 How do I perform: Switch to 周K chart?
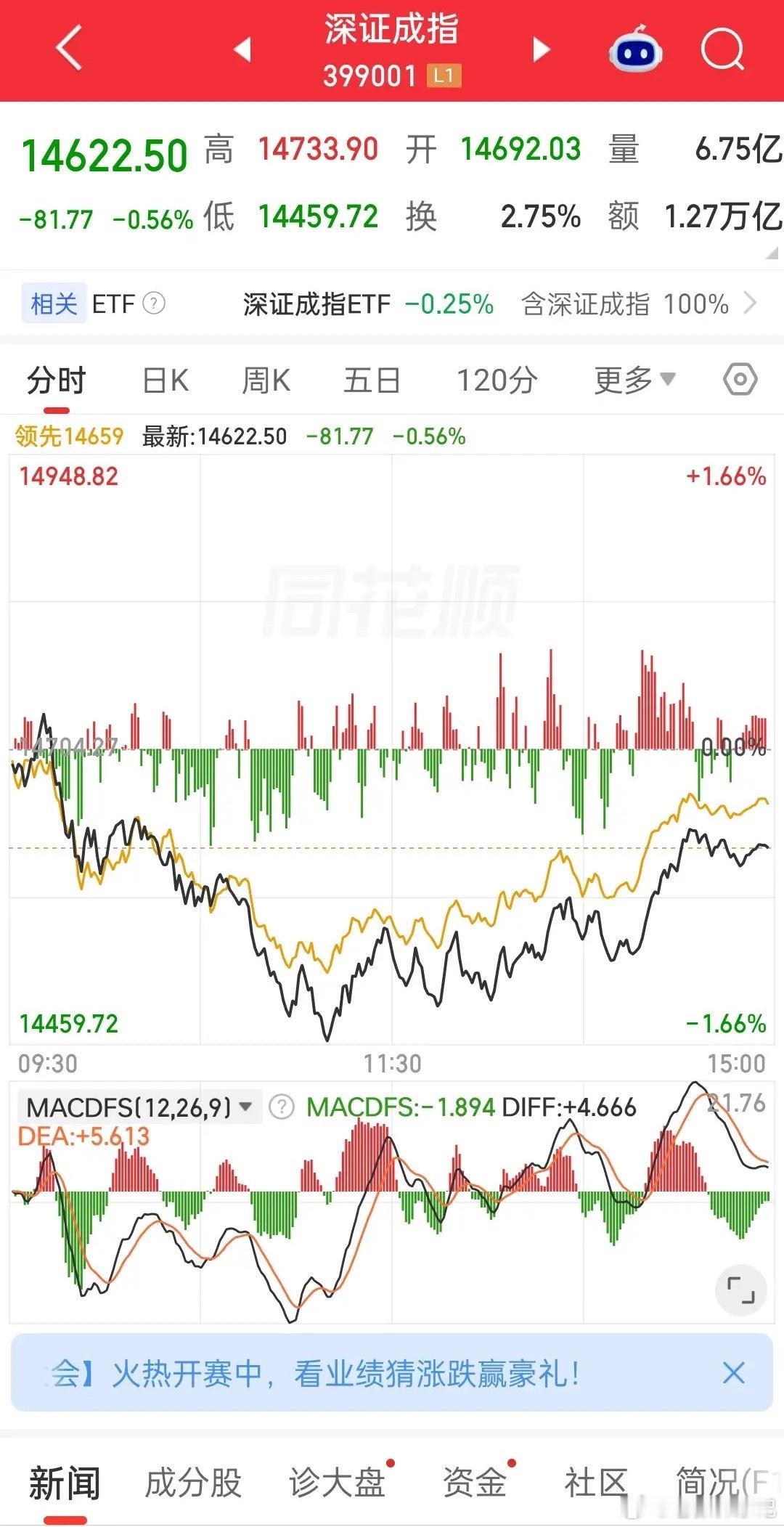[x=266, y=380]
